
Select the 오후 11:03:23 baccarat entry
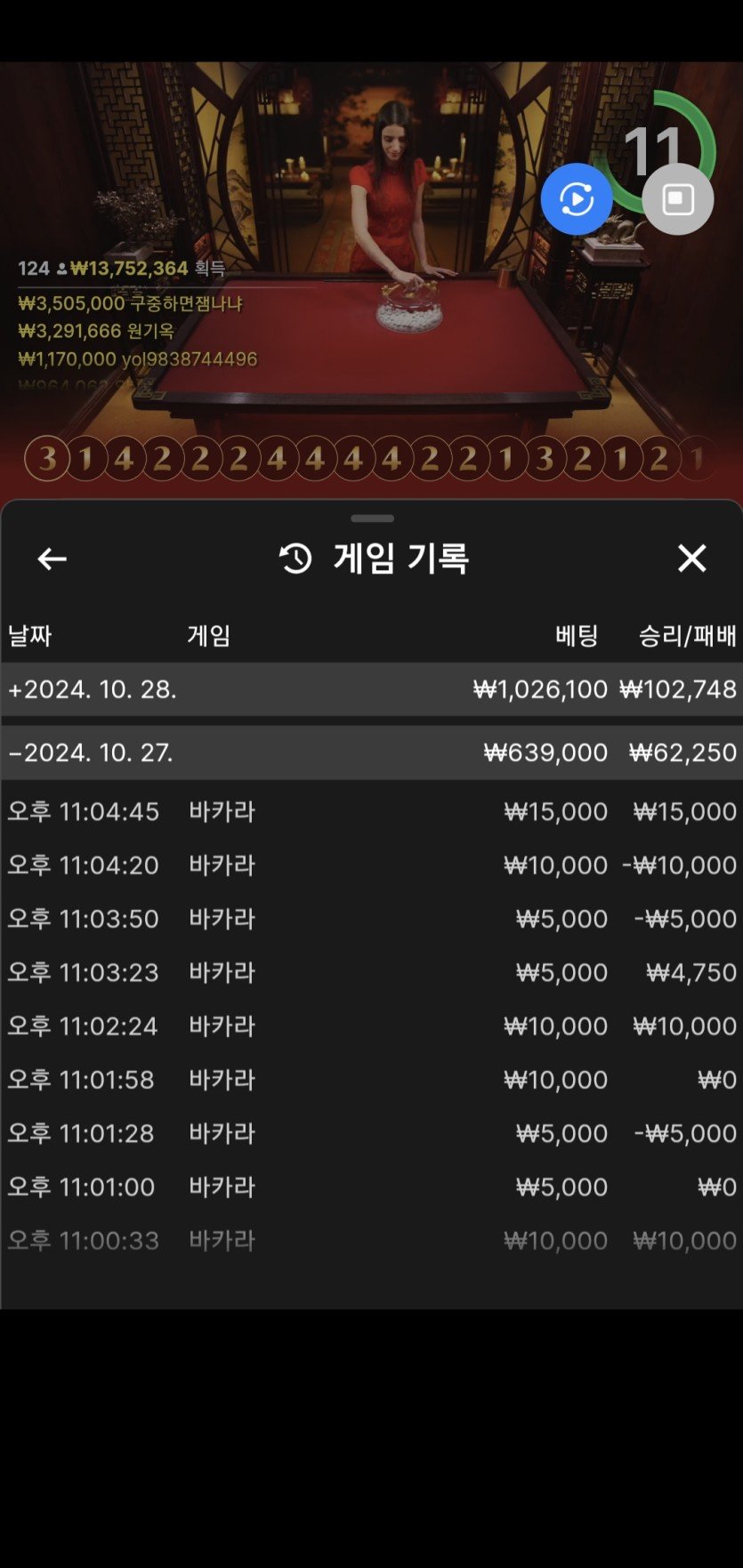click(x=371, y=972)
